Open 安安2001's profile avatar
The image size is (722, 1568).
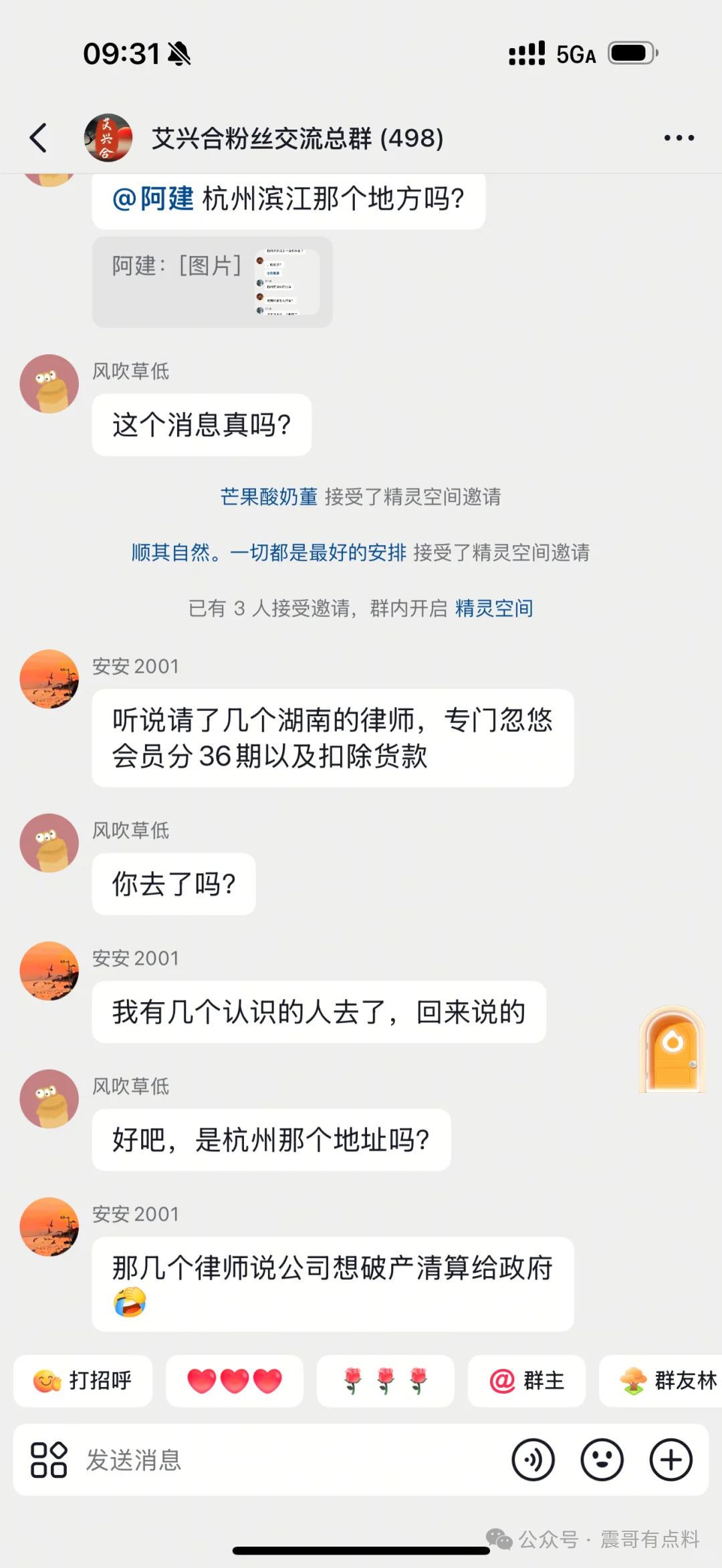click(49, 678)
